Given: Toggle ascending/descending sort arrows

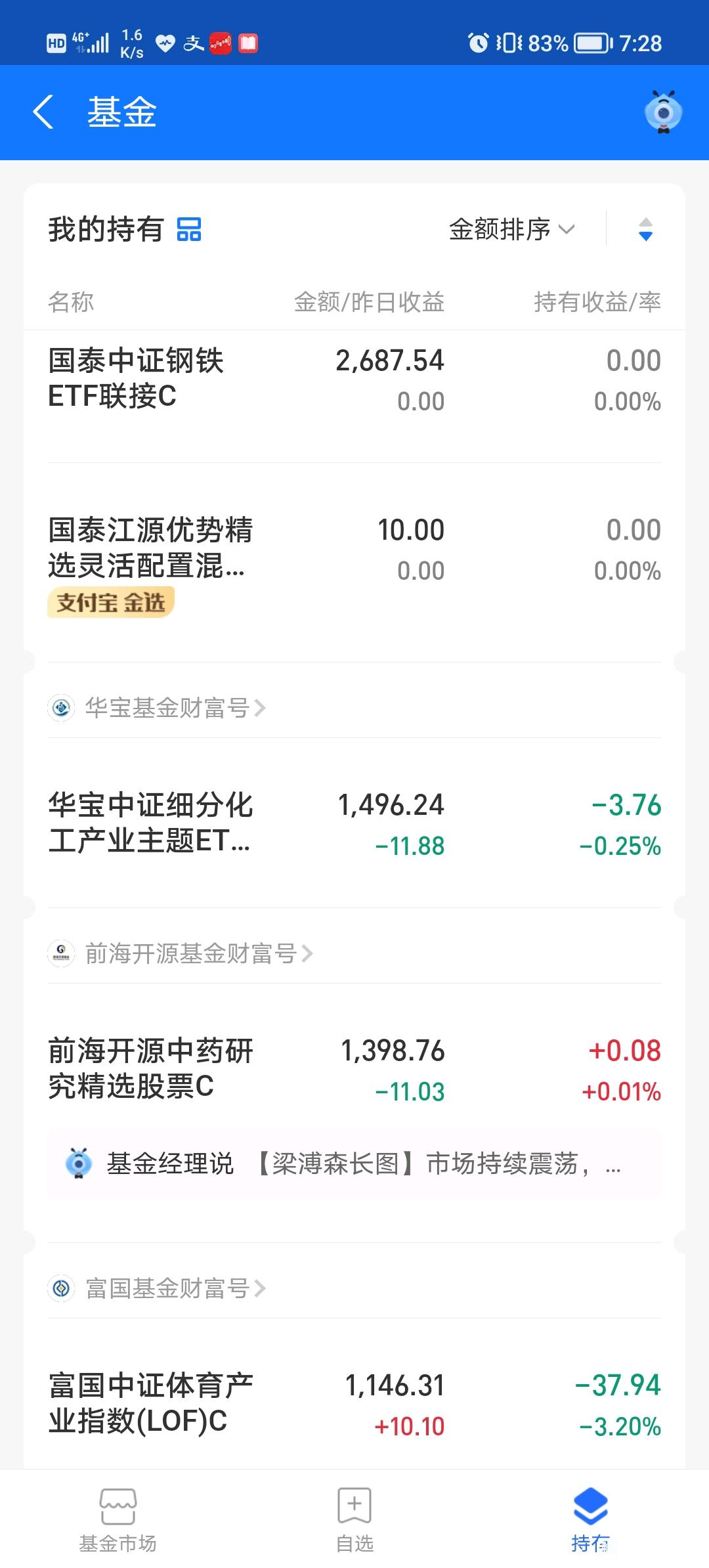Looking at the screenshot, I should [646, 230].
